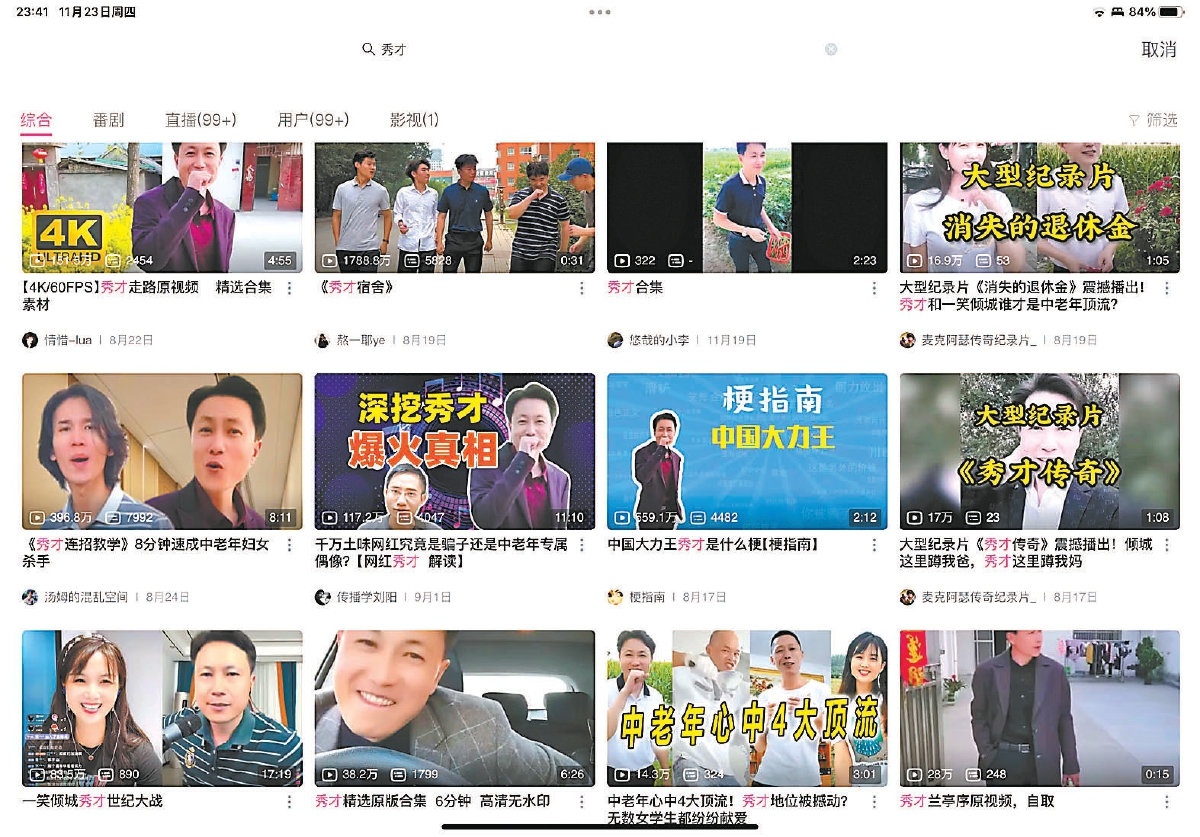Tap the search field containing 秀才

(x=590, y=49)
